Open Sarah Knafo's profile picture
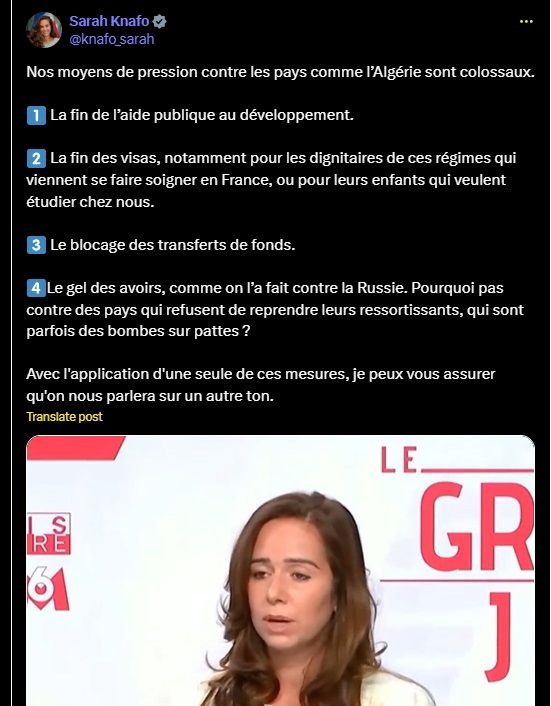The image size is (551, 706). coord(44,30)
